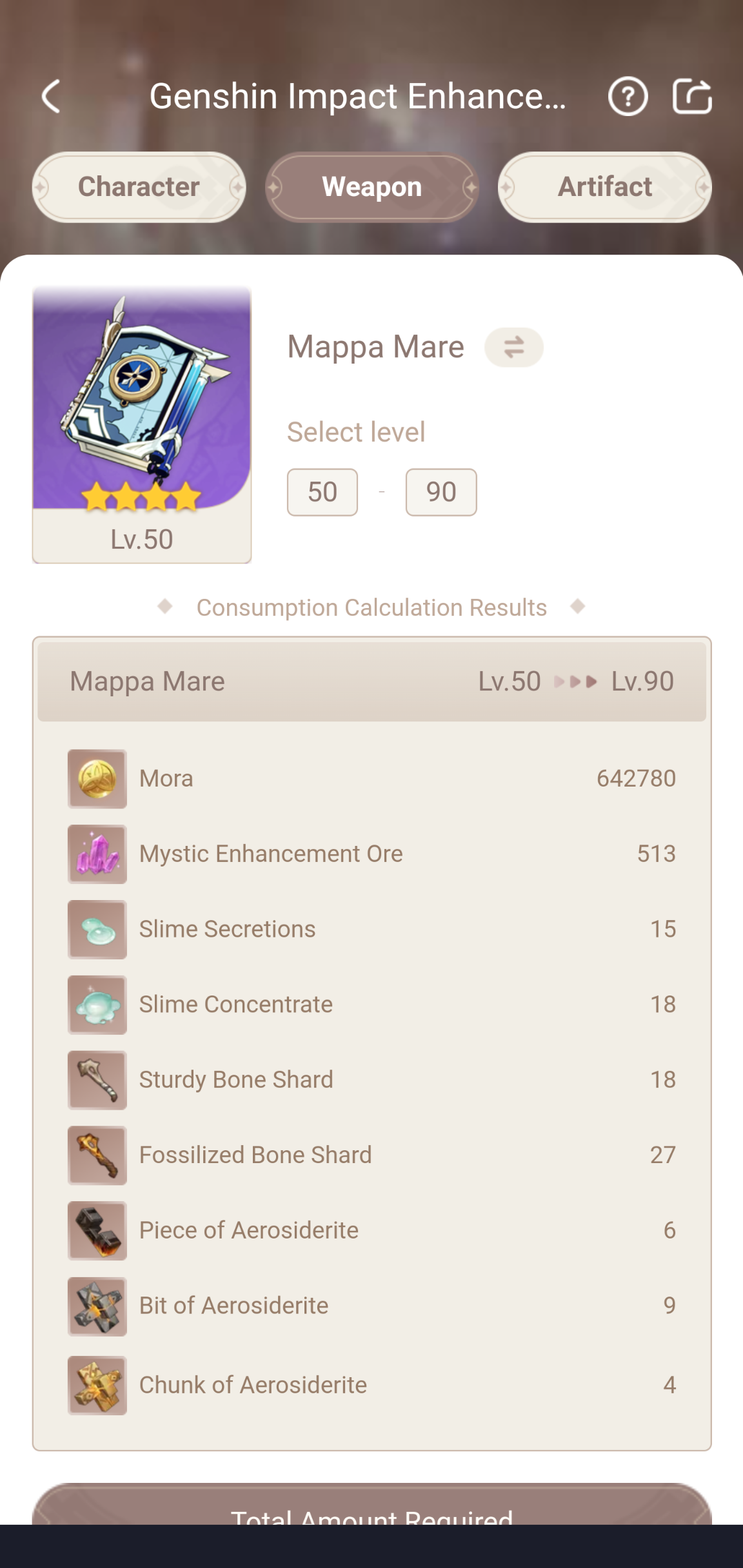Screen dimensions: 743x1568
Task: Select the Weapon tab
Action: [371, 186]
